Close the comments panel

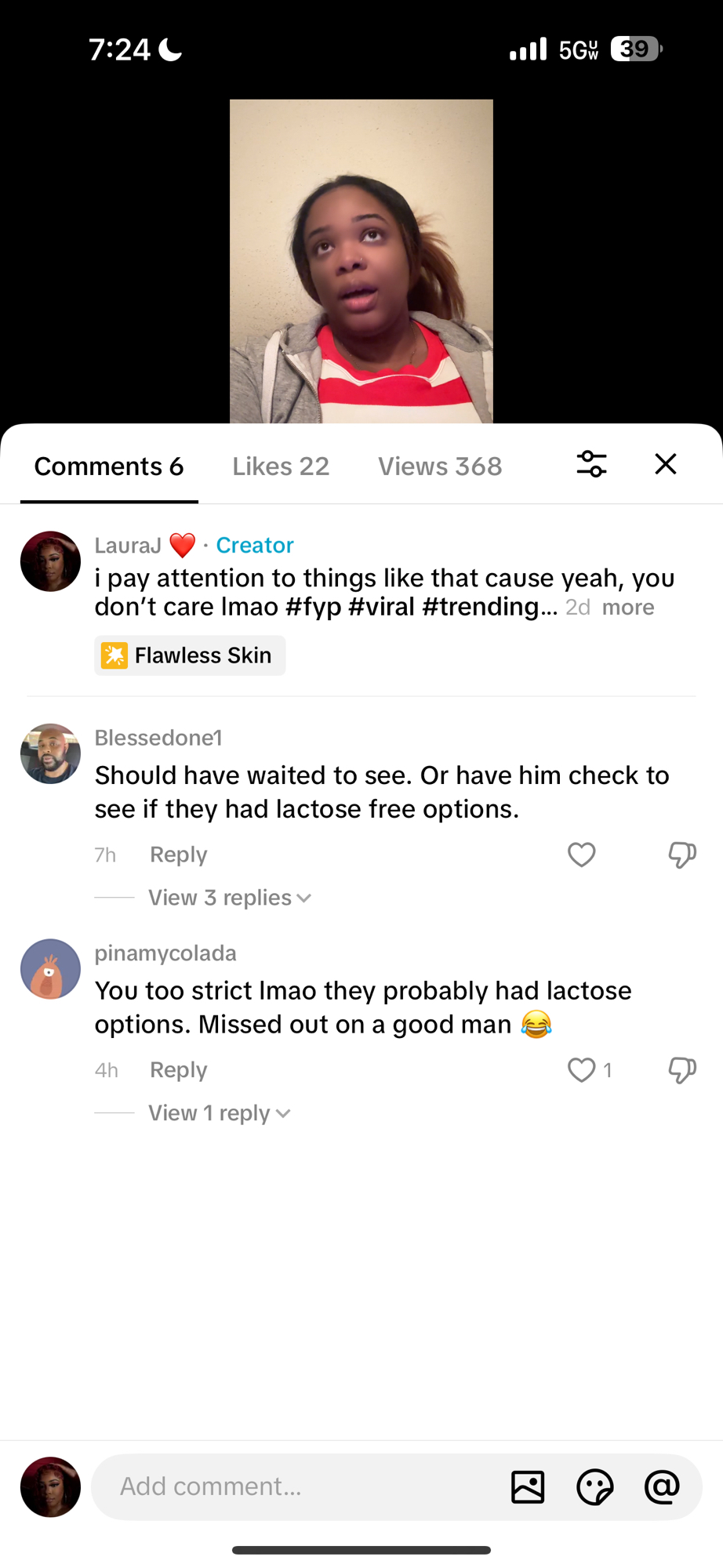coord(665,464)
